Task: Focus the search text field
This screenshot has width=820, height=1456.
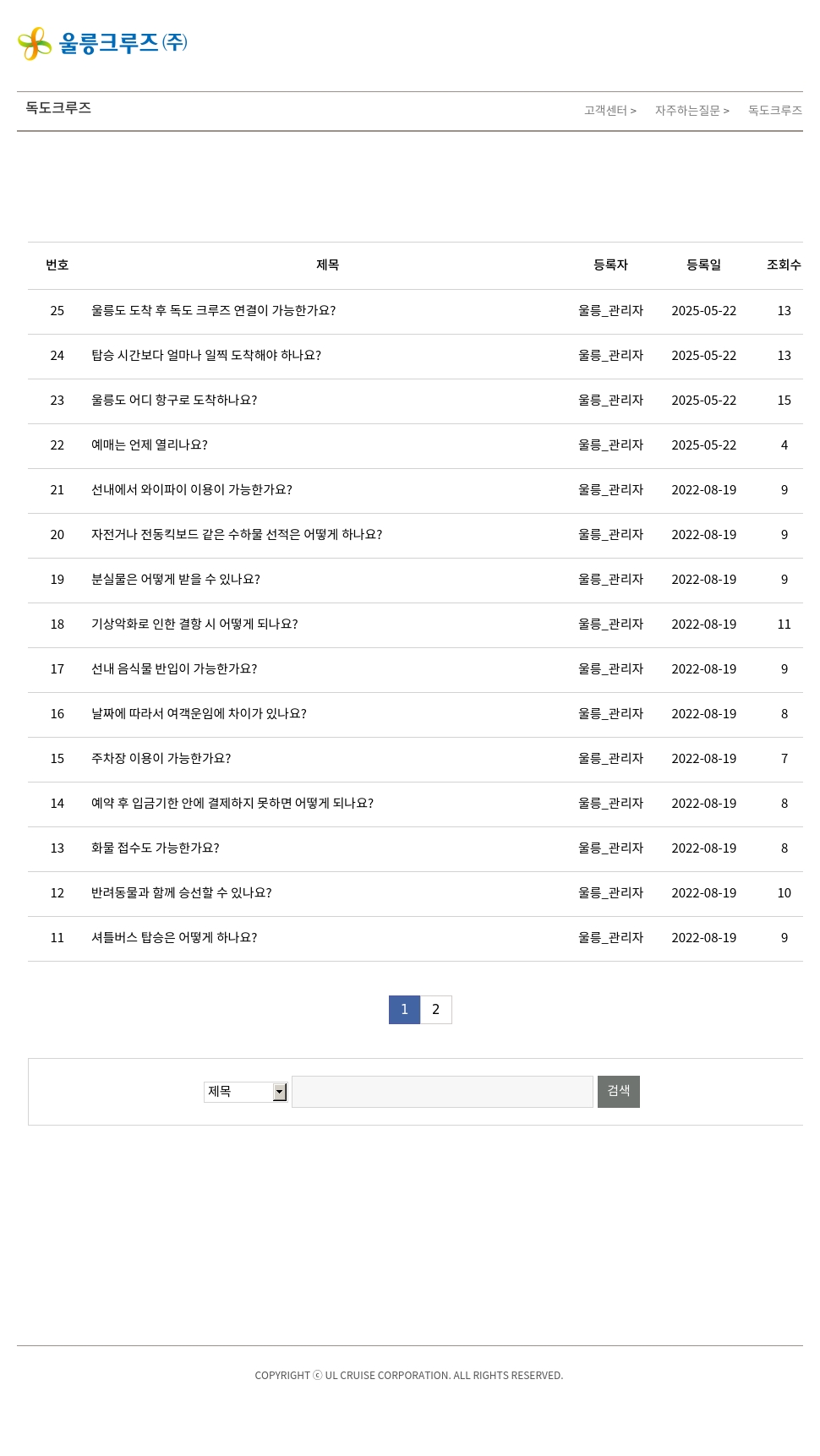Action: pos(442,1092)
